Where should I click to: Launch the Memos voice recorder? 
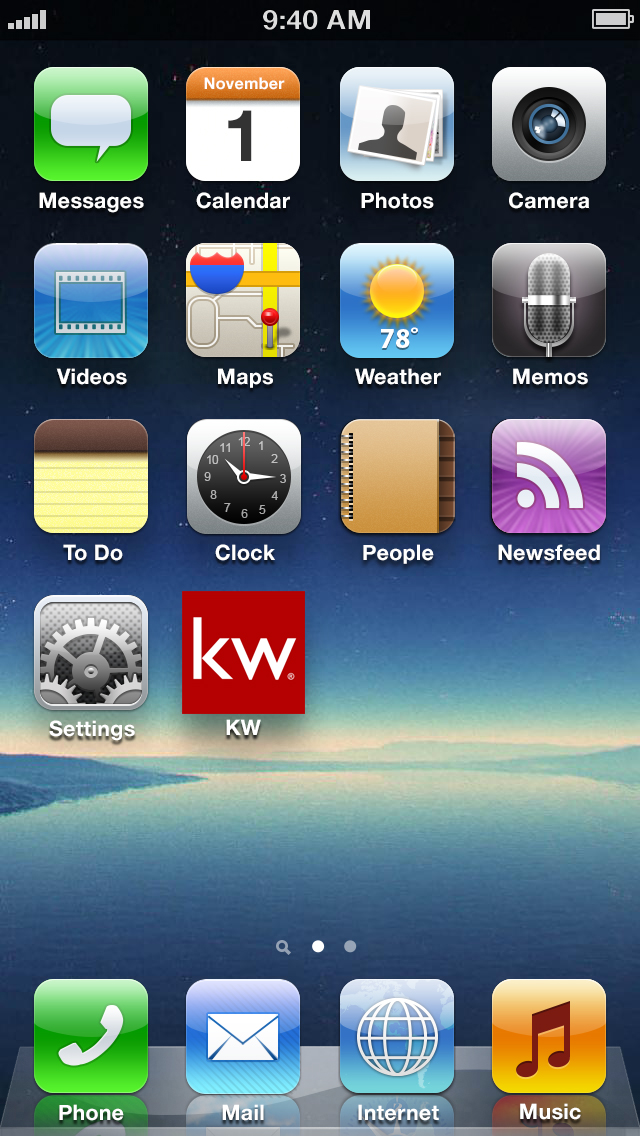tap(549, 300)
